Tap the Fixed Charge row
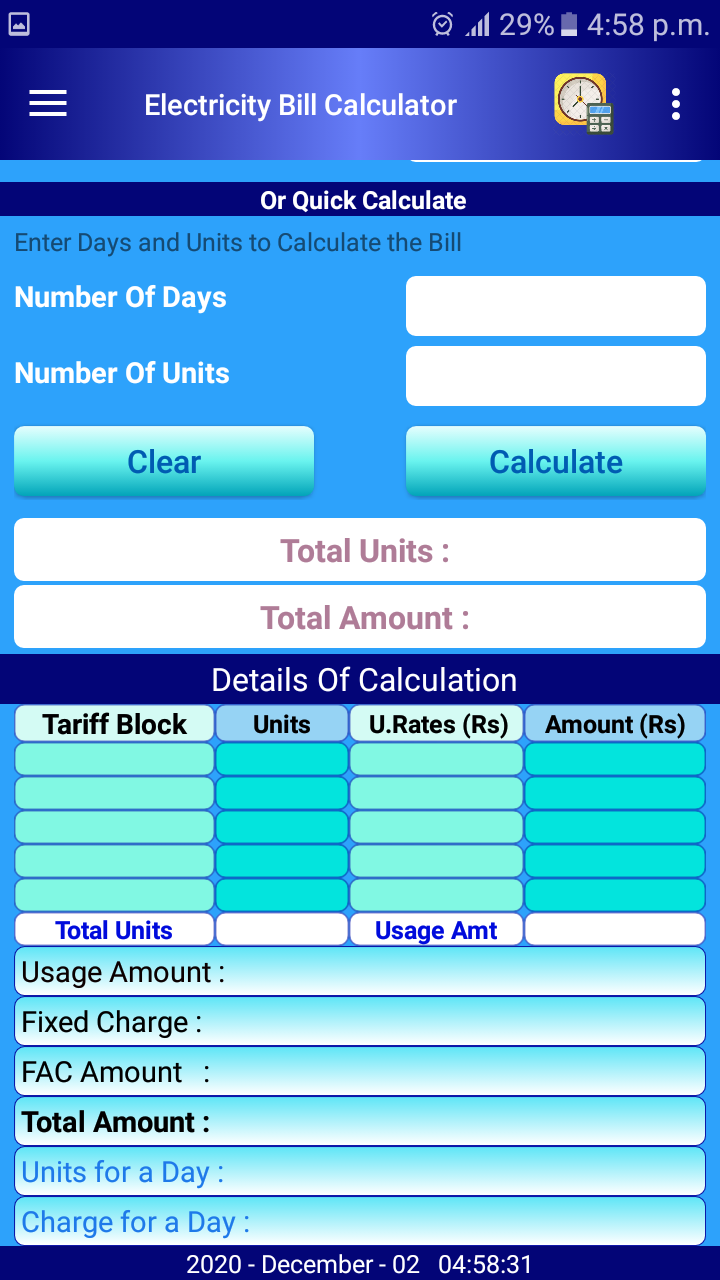The height and width of the screenshot is (1280, 720). pos(359,1021)
